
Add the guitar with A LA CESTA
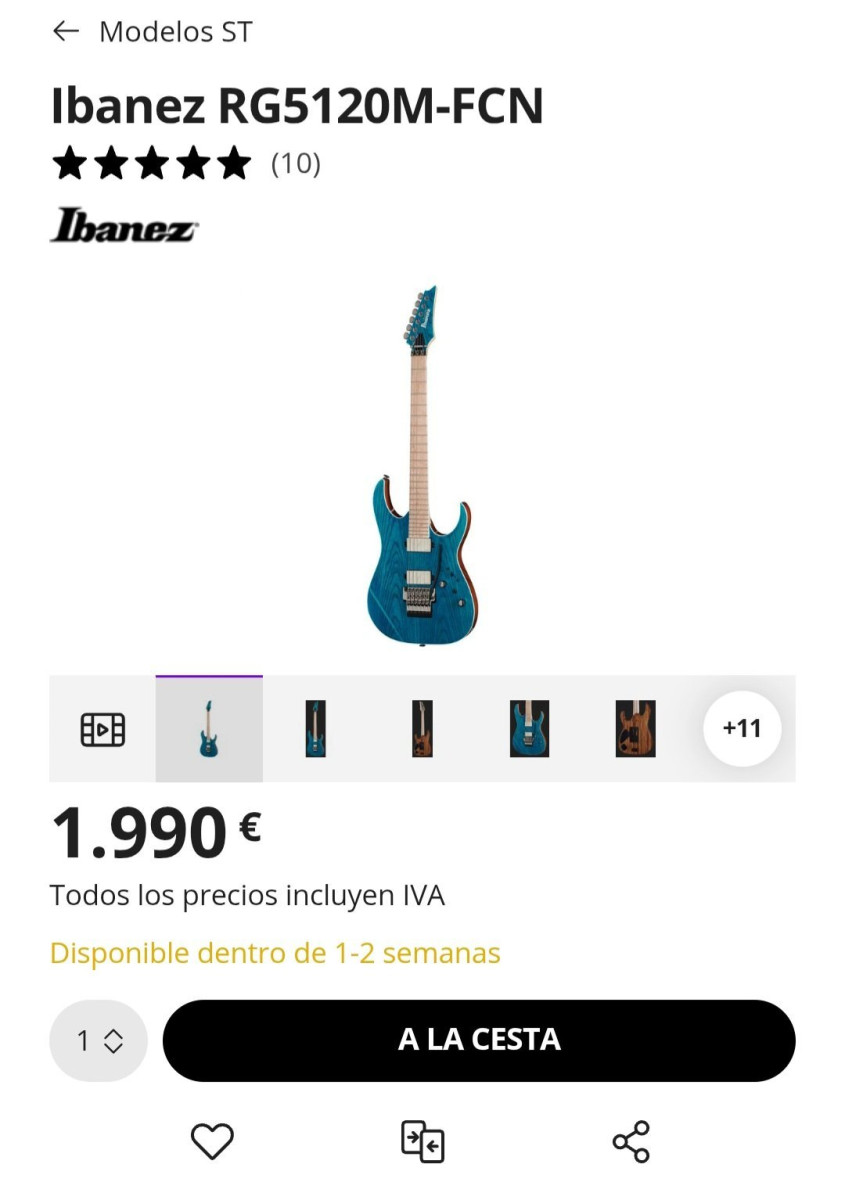479,1041
